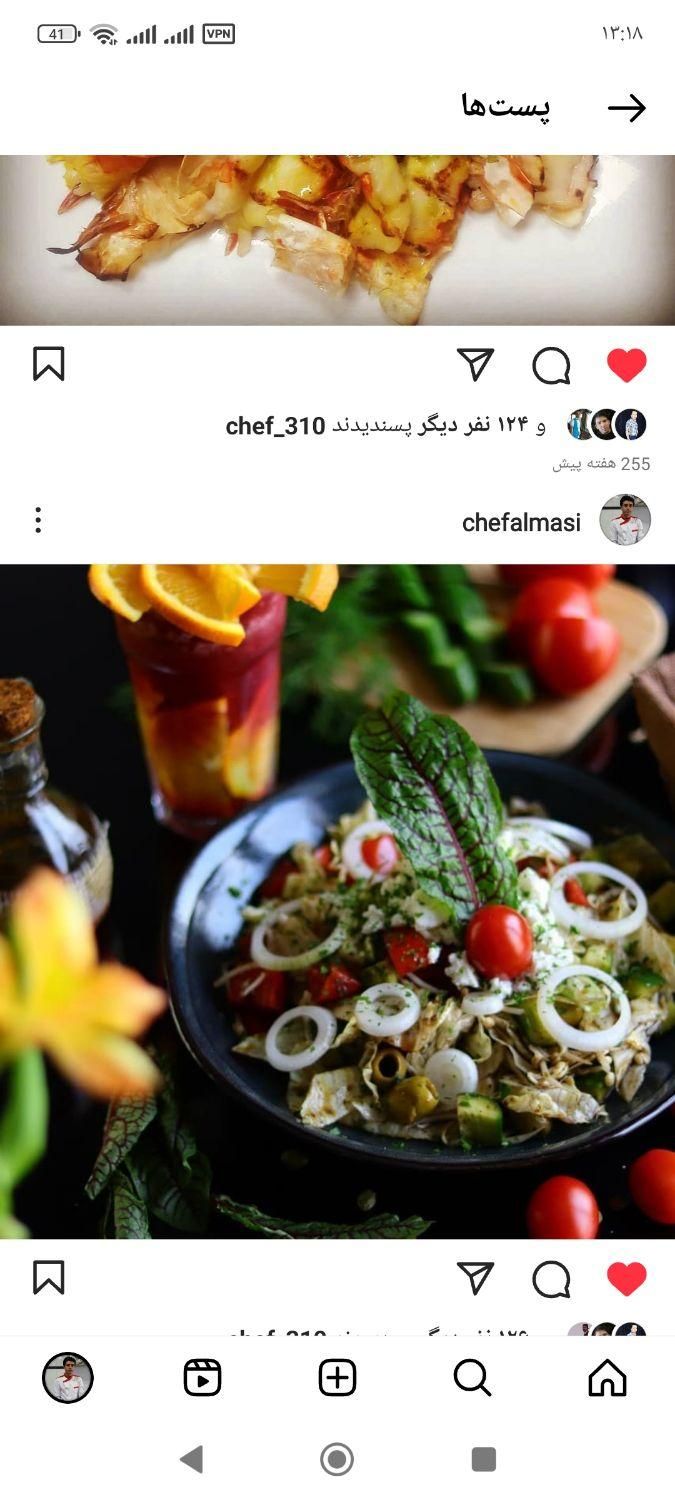Open chef_310 profile from likes line
This screenshot has height=1500, width=675.
click(x=275, y=426)
